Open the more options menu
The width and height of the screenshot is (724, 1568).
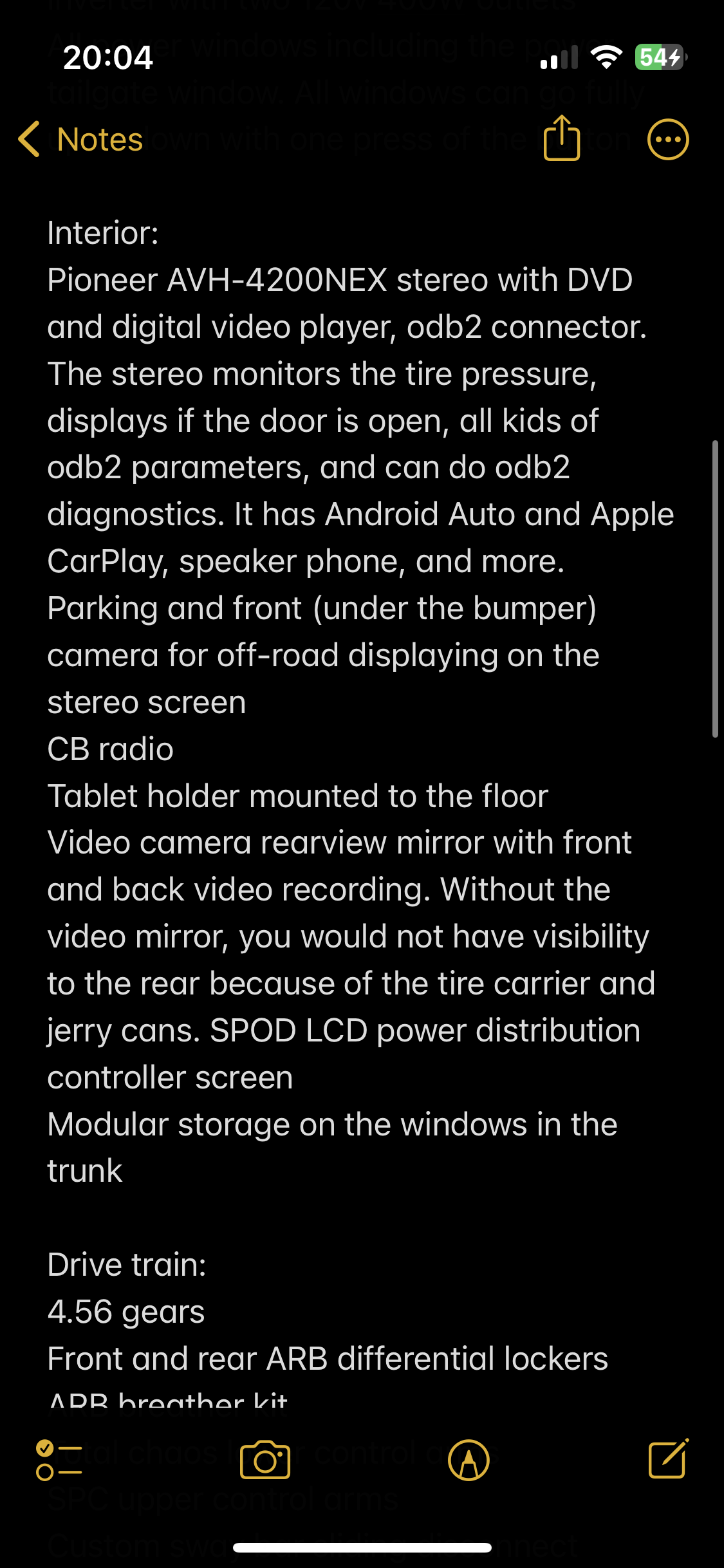coord(668,139)
